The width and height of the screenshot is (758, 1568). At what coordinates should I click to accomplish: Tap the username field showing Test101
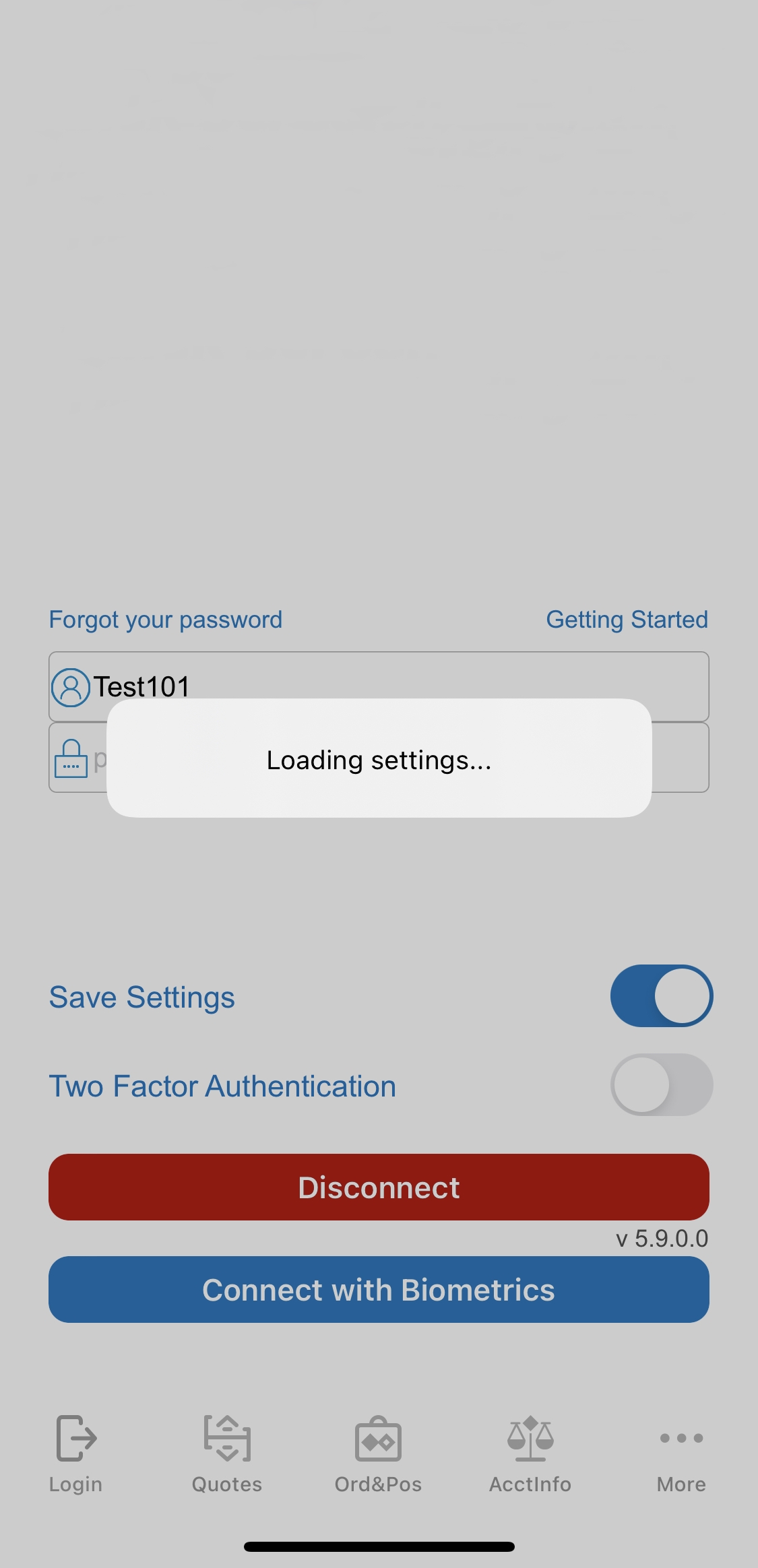click(379, 686)
